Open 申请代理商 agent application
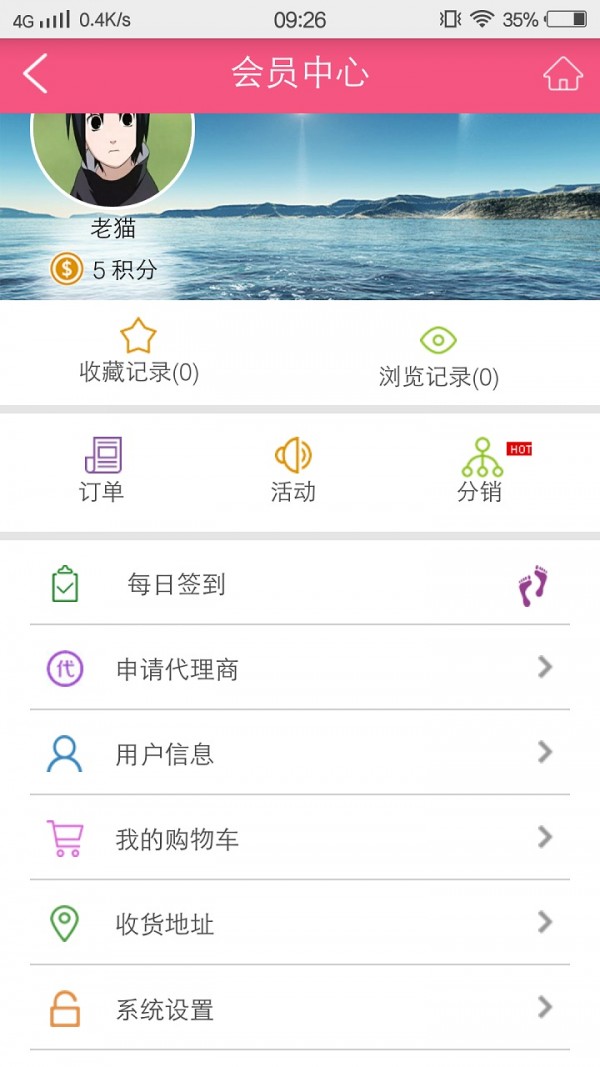Screen dimensions: 600x1067 pos(300,669)
